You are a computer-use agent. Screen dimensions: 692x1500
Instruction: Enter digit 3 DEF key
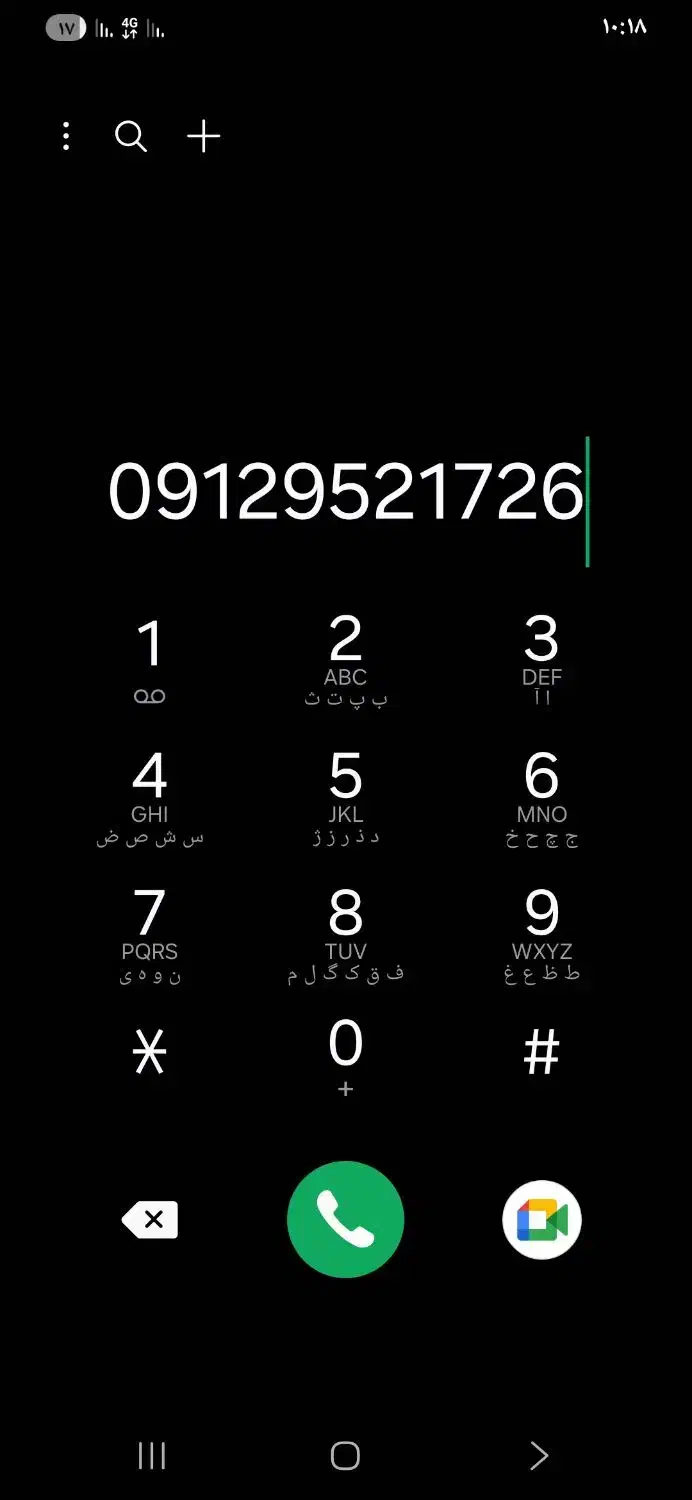(542, 660)
